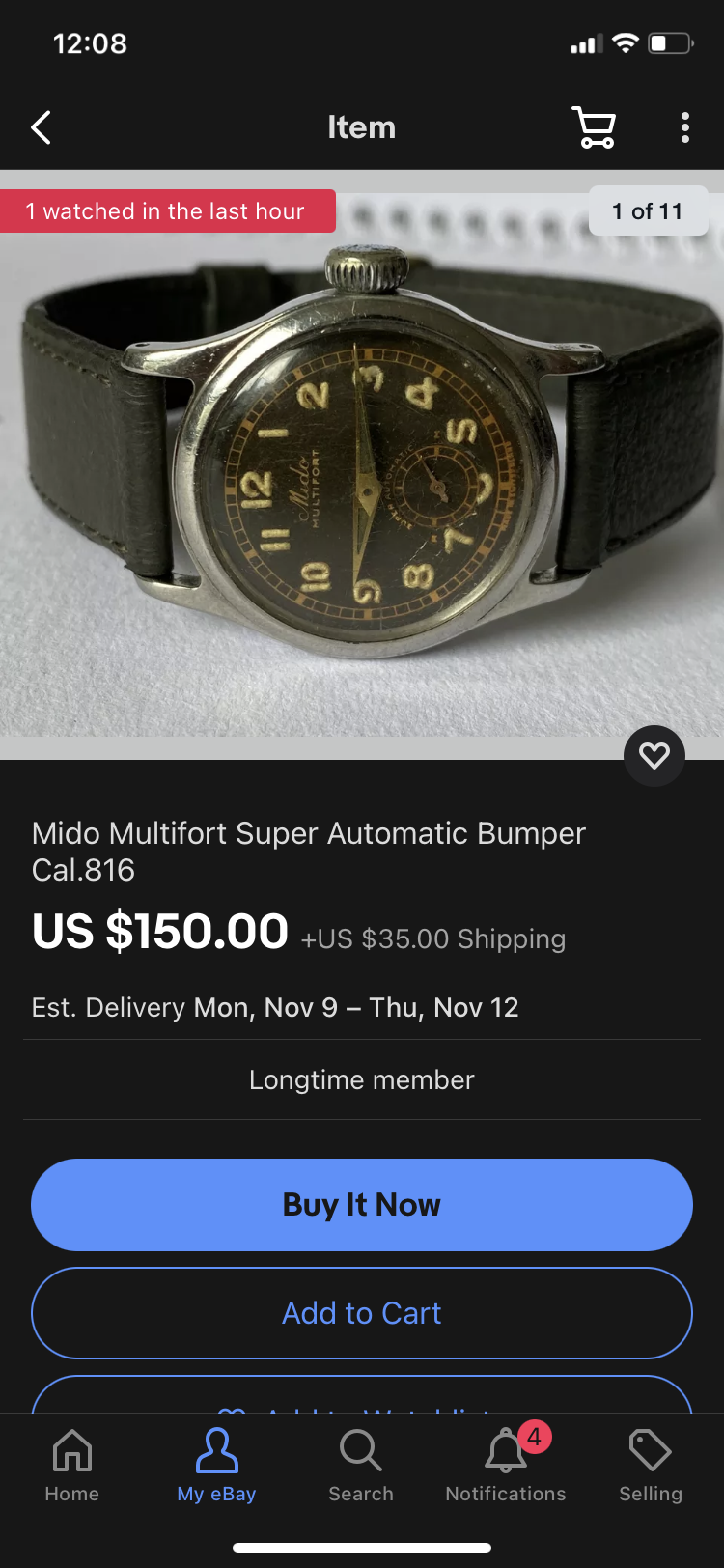
Task: Add this watch to watchlist via heart
Action: [654, 755]
